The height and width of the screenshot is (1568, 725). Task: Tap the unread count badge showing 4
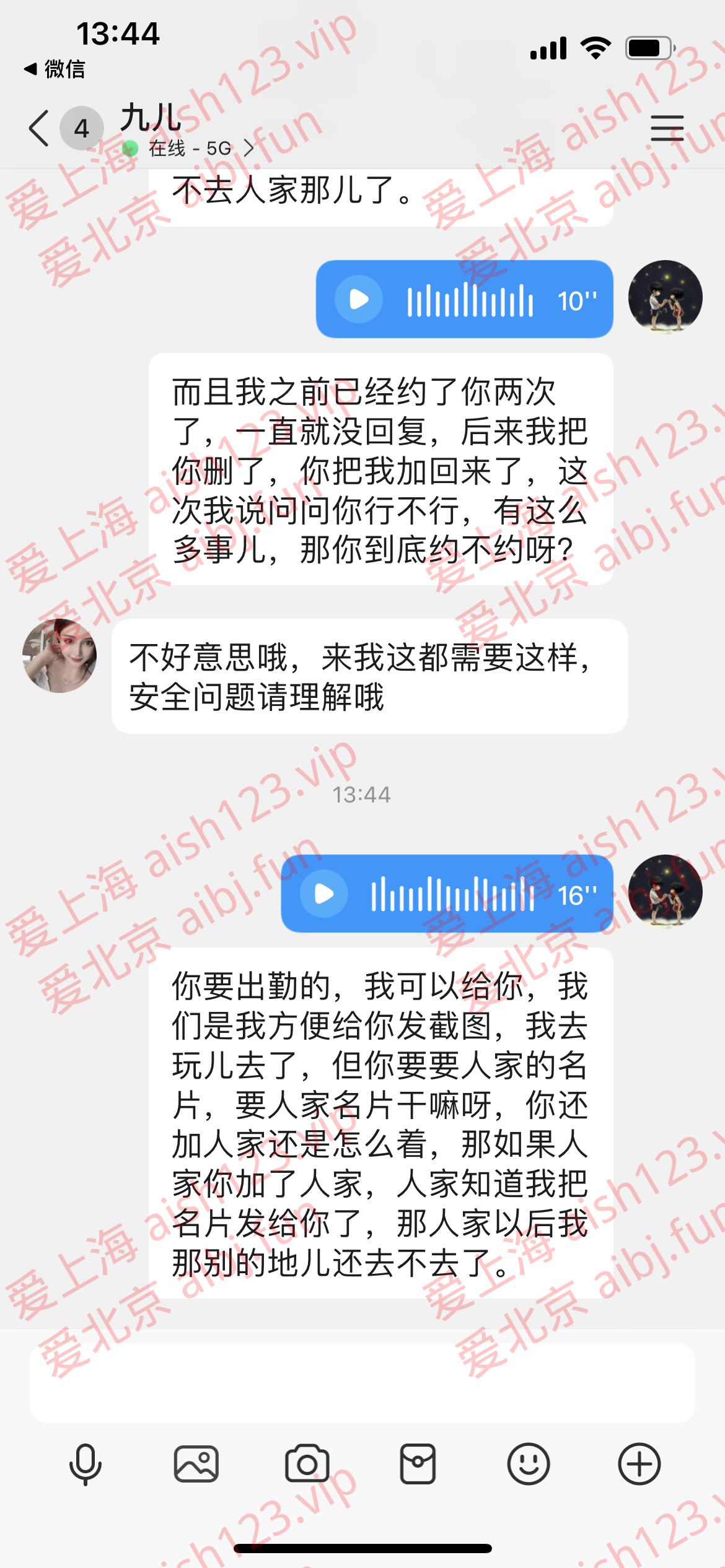pos(81,128)
